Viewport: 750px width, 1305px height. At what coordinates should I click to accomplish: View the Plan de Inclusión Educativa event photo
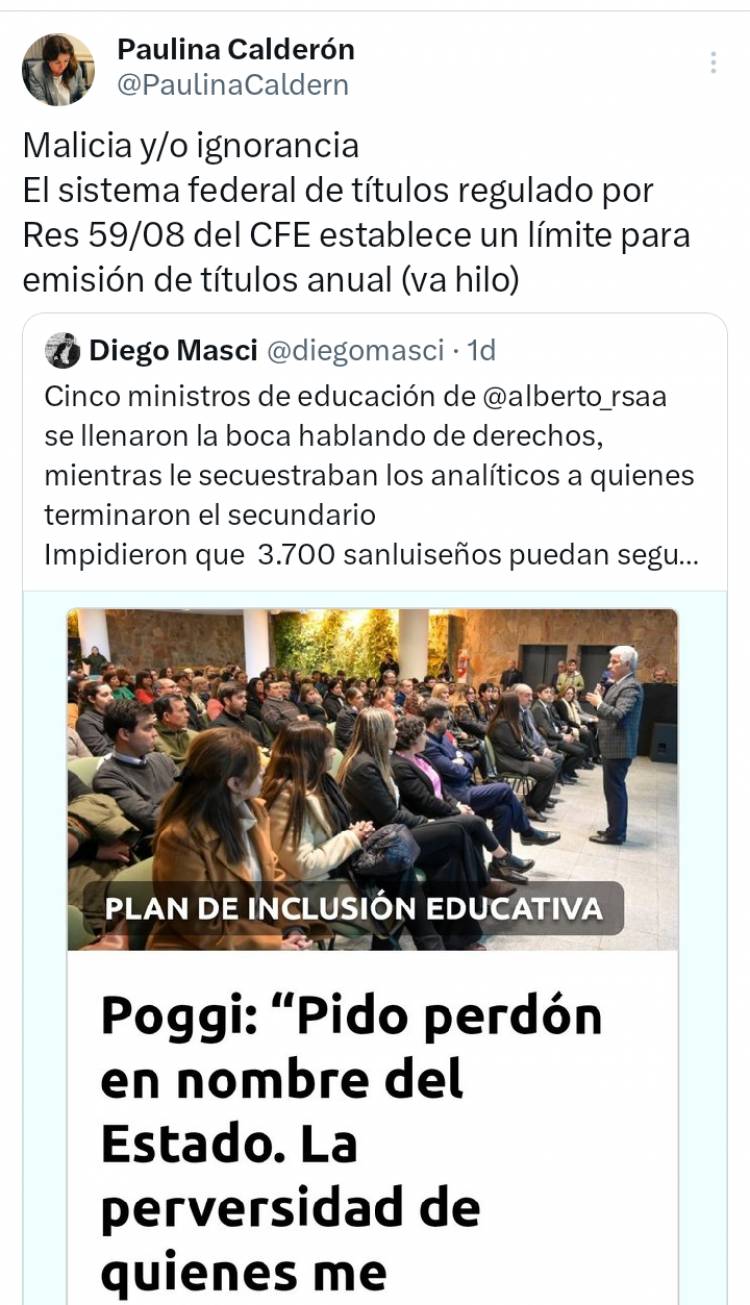tap(375, 770)
